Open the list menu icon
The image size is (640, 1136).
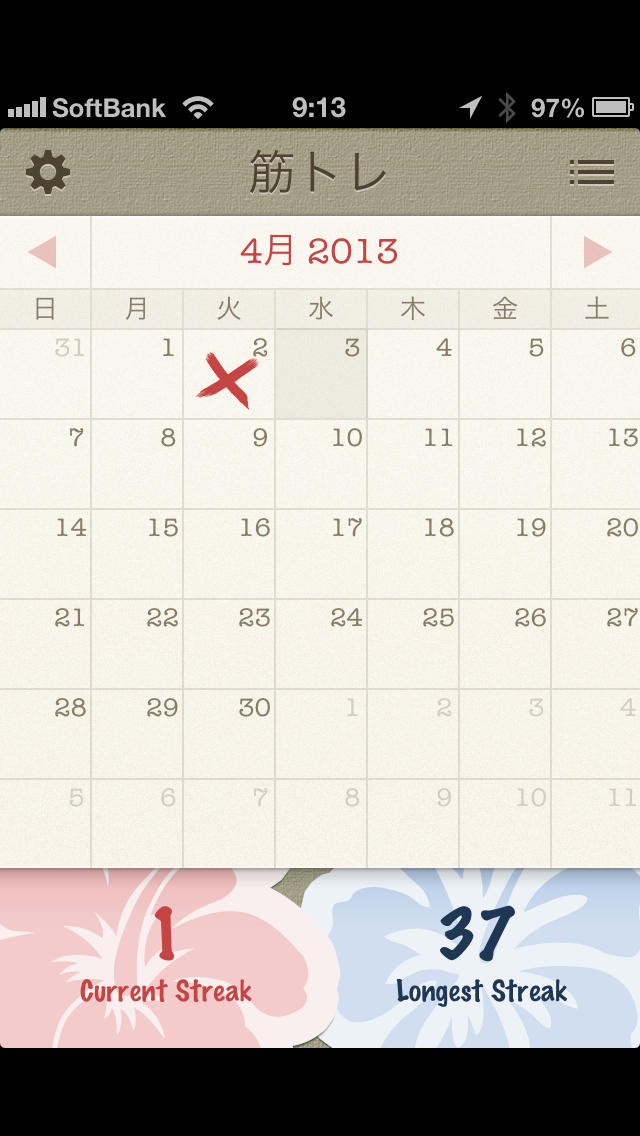coord(591,173)
